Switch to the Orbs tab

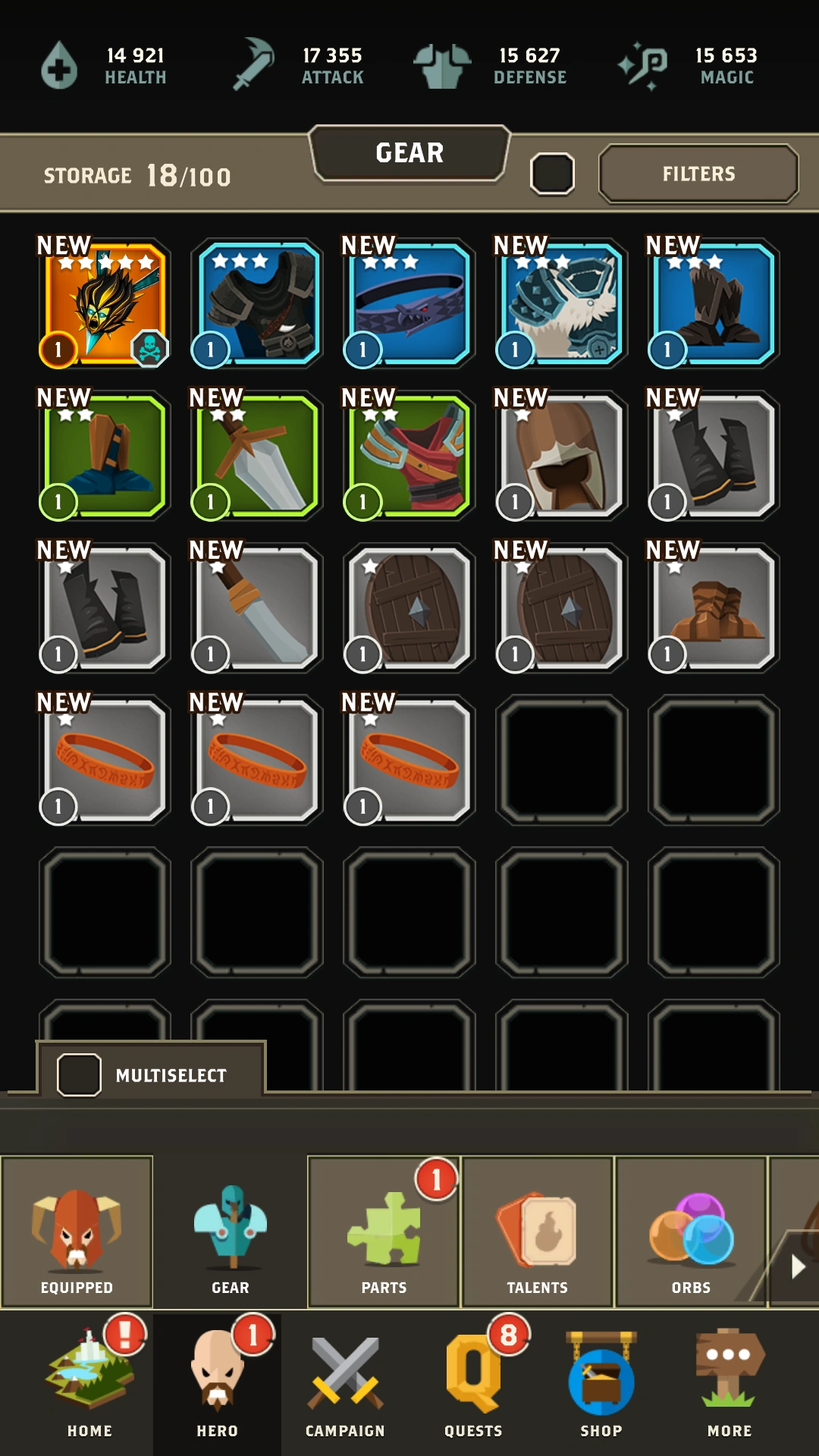coord(691,1232)
